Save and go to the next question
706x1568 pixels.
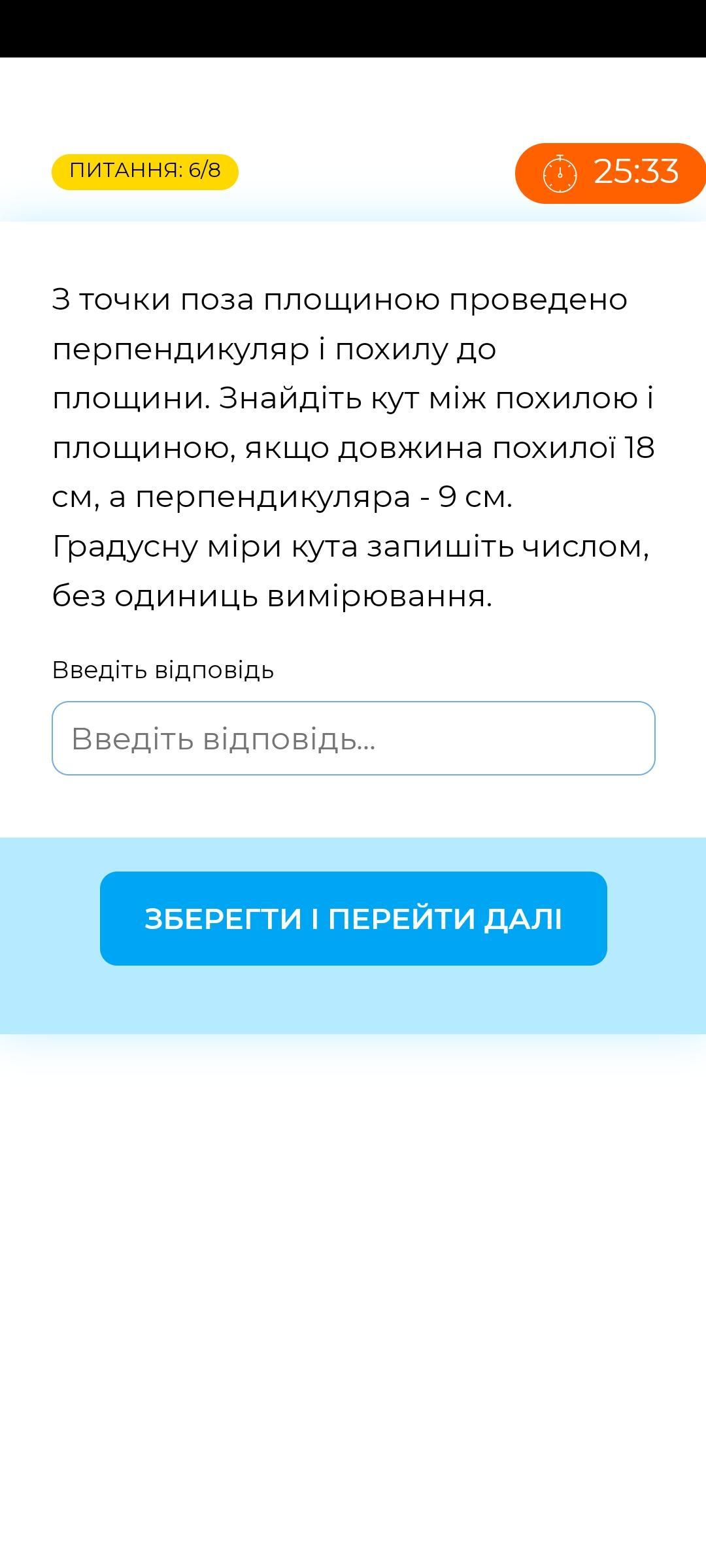pyautogui.click(x=353, y=918)
